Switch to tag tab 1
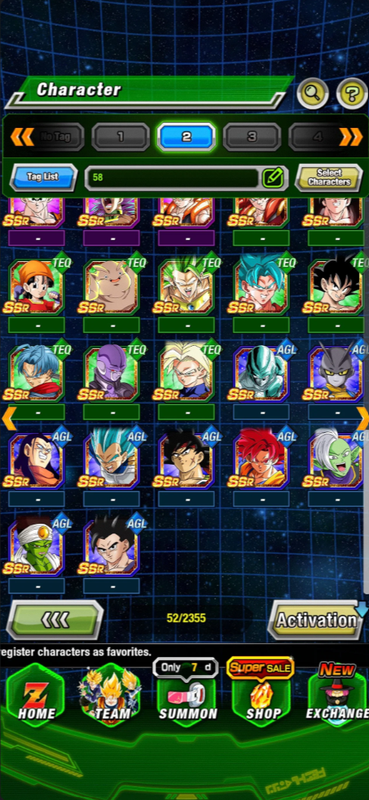369x800 pixels. 120,137
